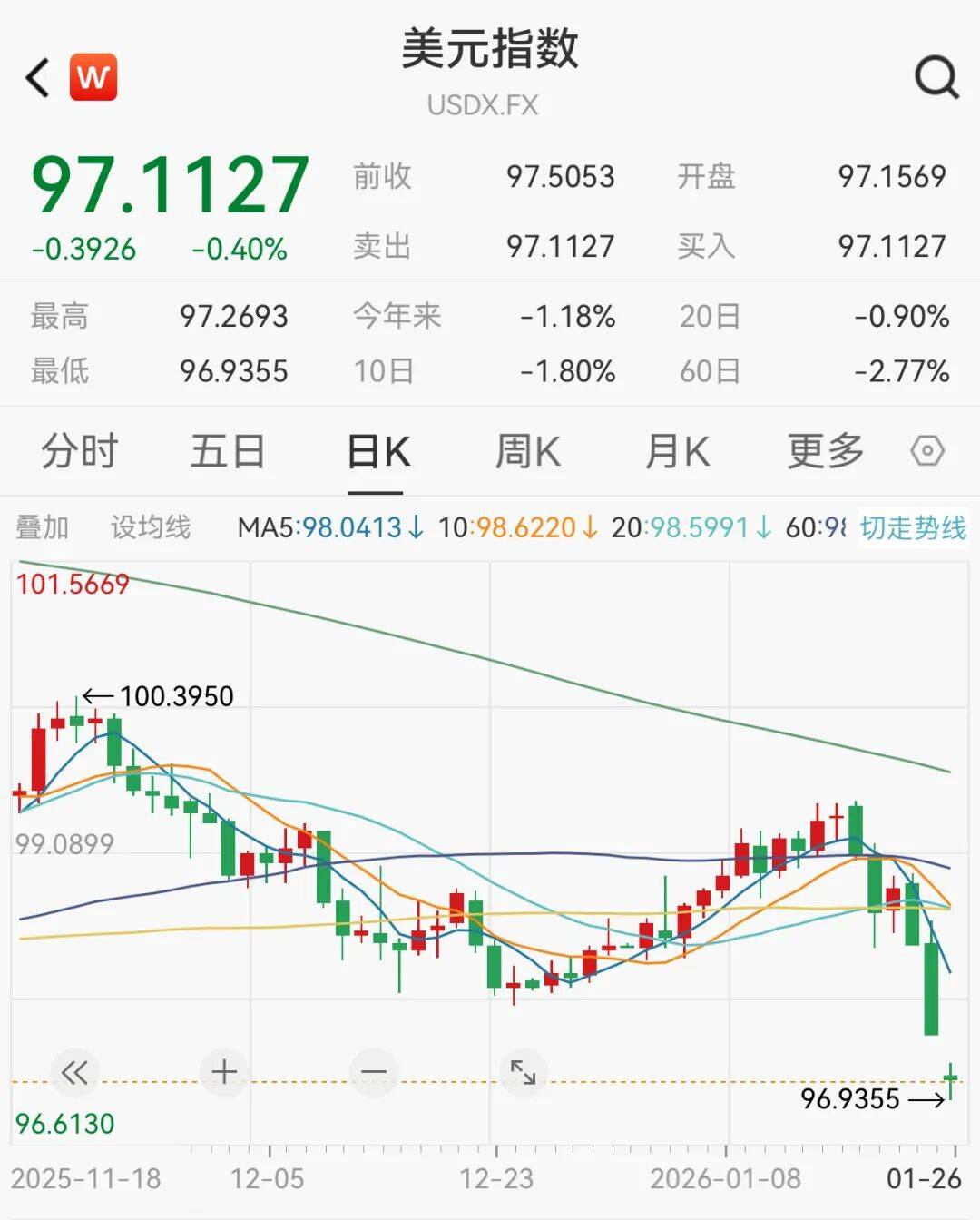Move chart earlier with double-left arrow

(x=74, y=1073)
